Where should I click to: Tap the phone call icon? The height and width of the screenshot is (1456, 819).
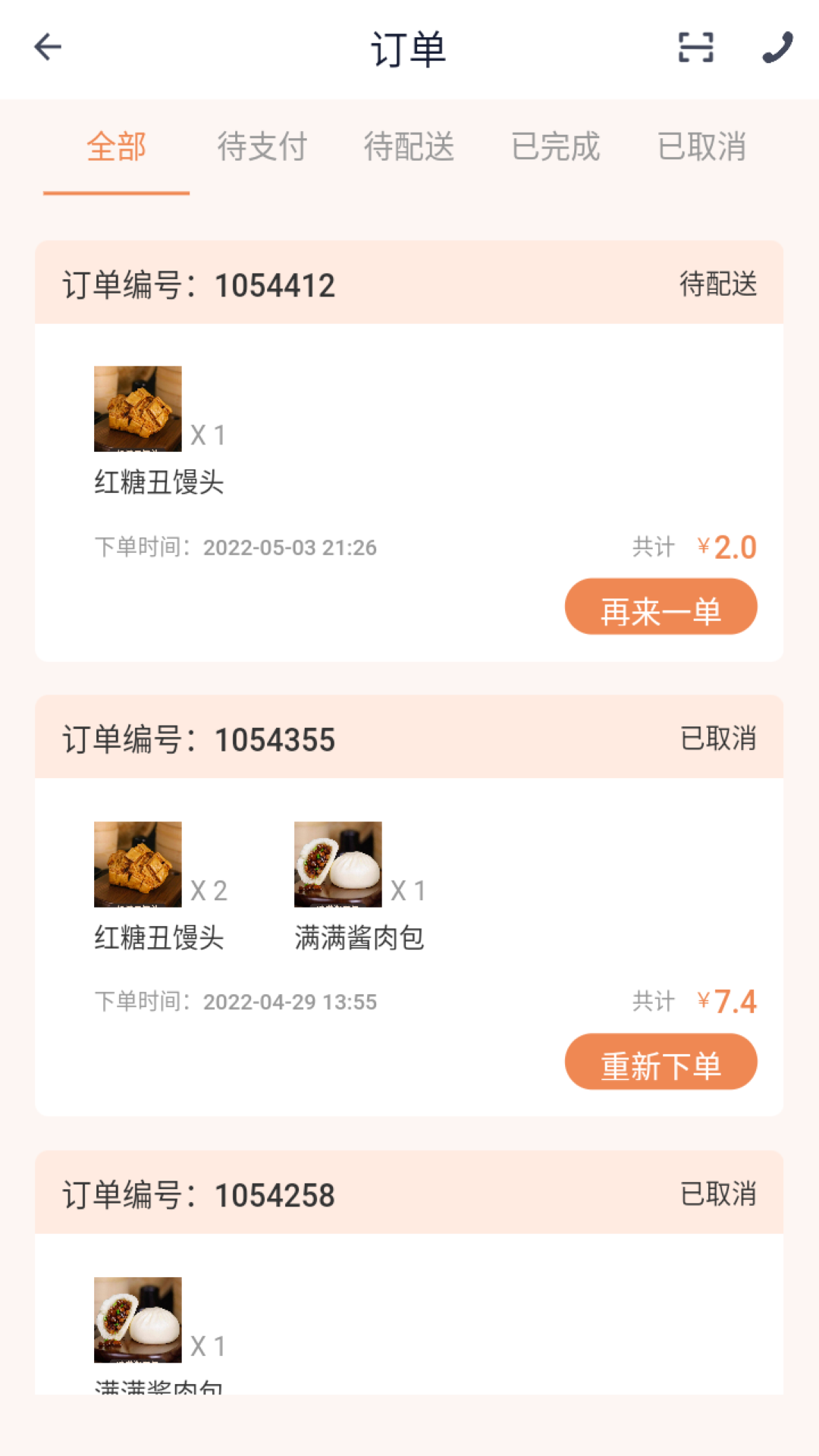point(774,48)
